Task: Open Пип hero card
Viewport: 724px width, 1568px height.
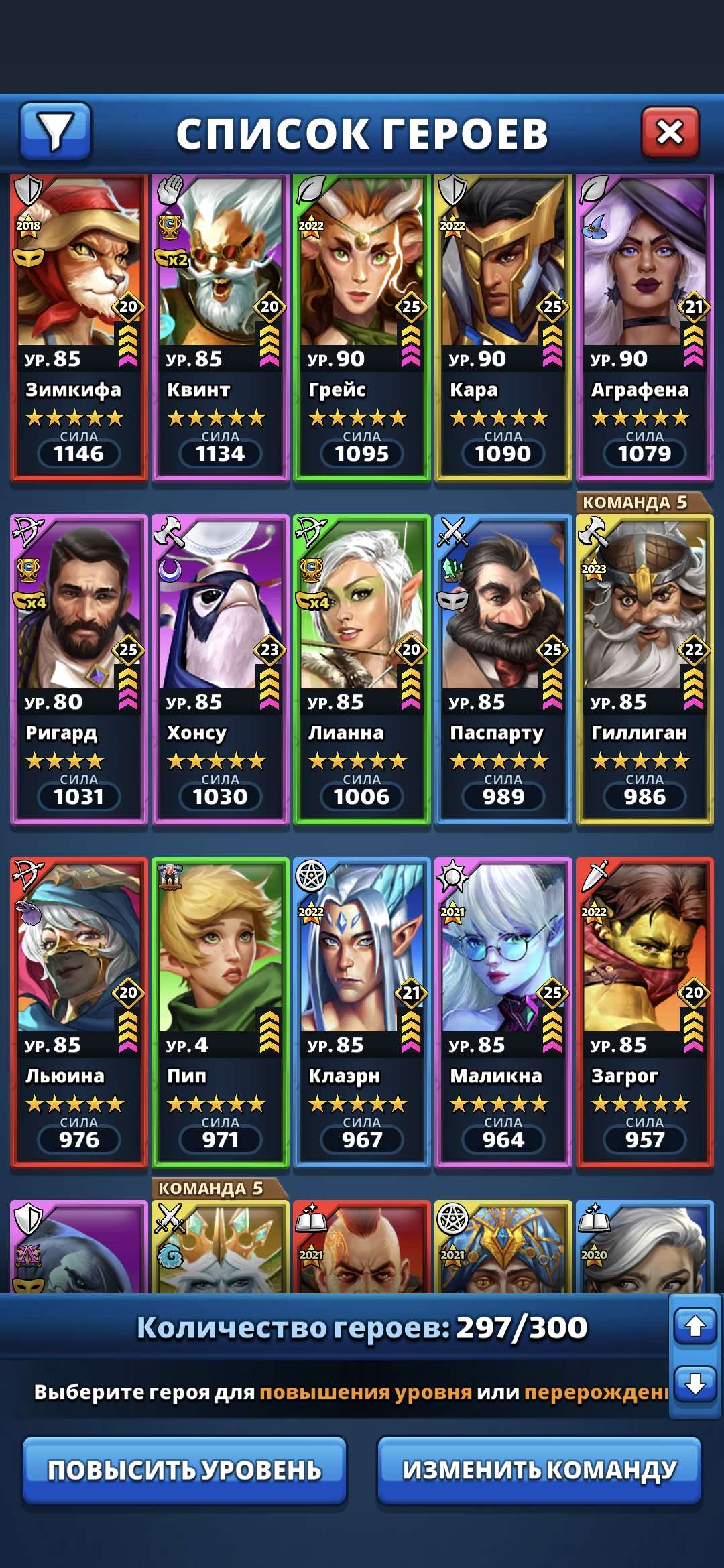Action: [x=220, y=1012]
